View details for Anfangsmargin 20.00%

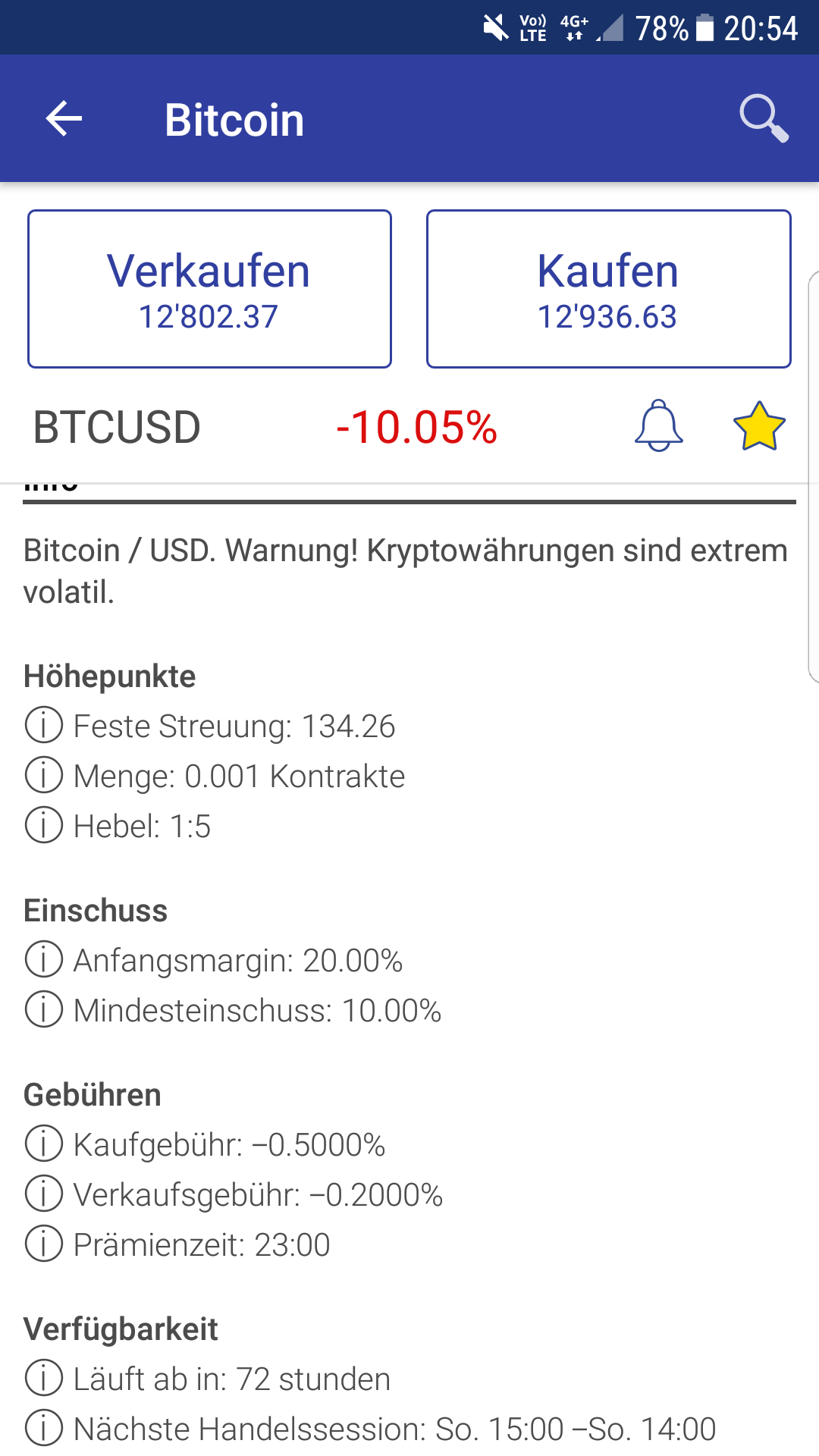tap(43, 960)
